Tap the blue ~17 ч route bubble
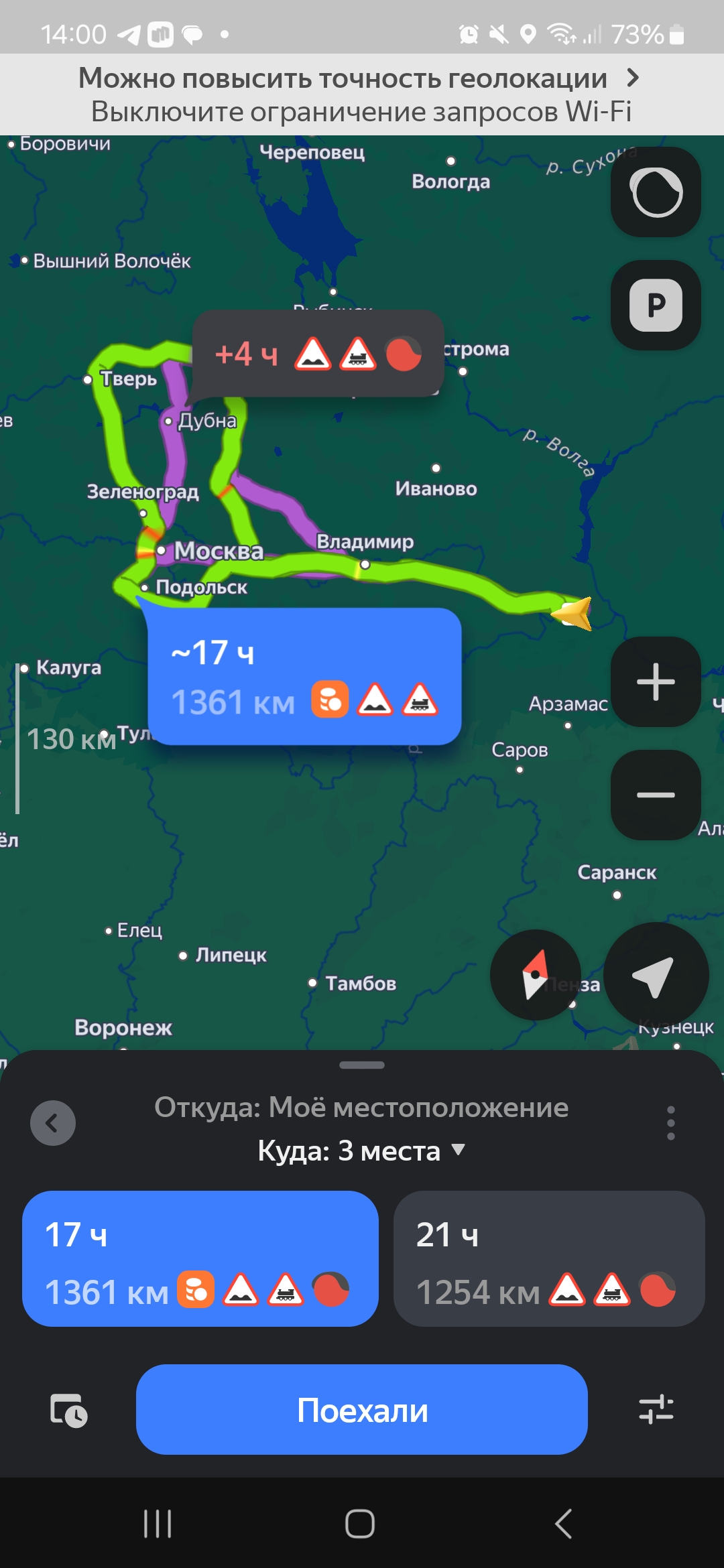The width and height of the screenshot is (724, 1568). point(304,677)
